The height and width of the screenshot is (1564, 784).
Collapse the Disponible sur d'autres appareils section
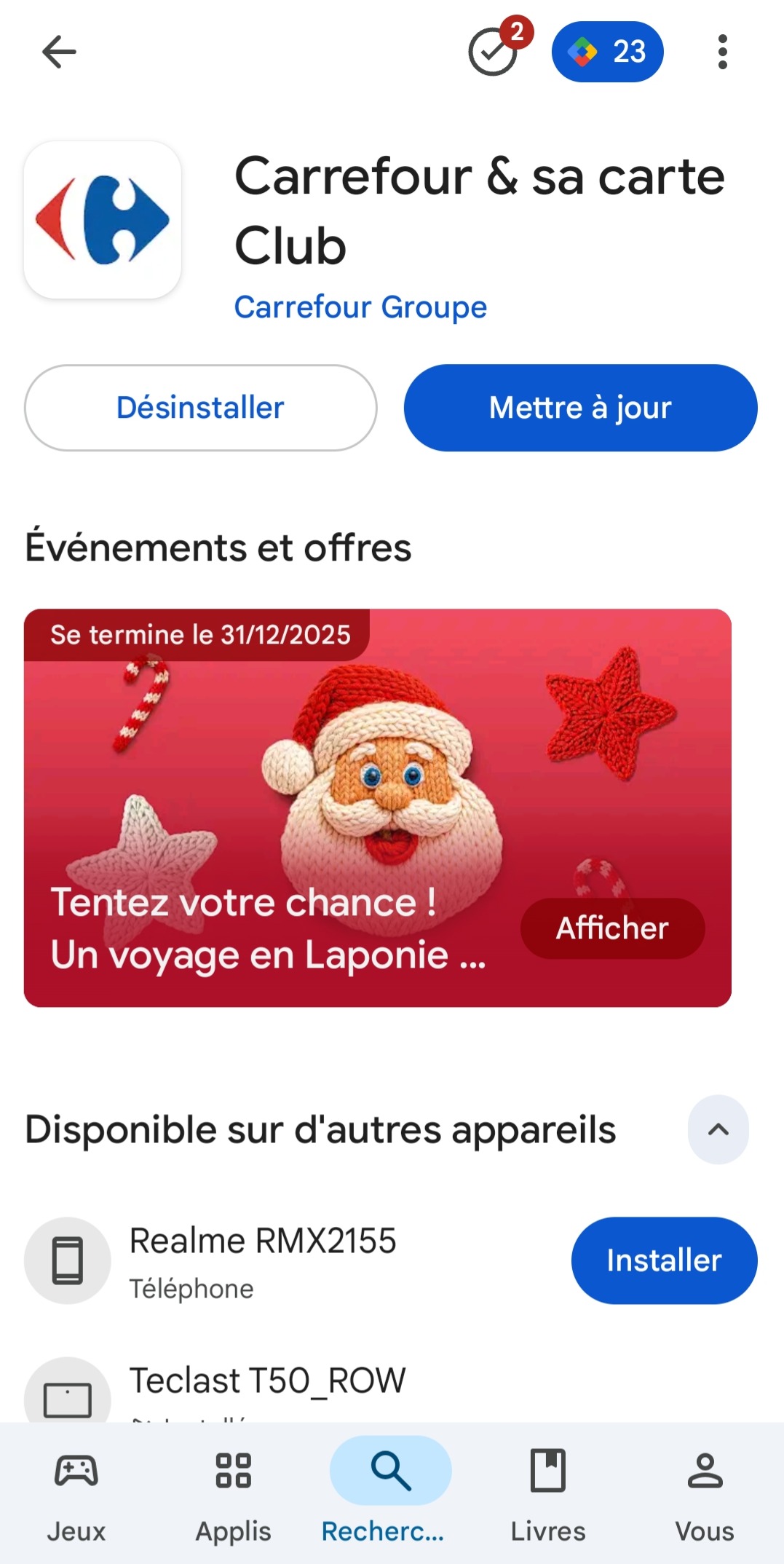[x=718, y=1129]
